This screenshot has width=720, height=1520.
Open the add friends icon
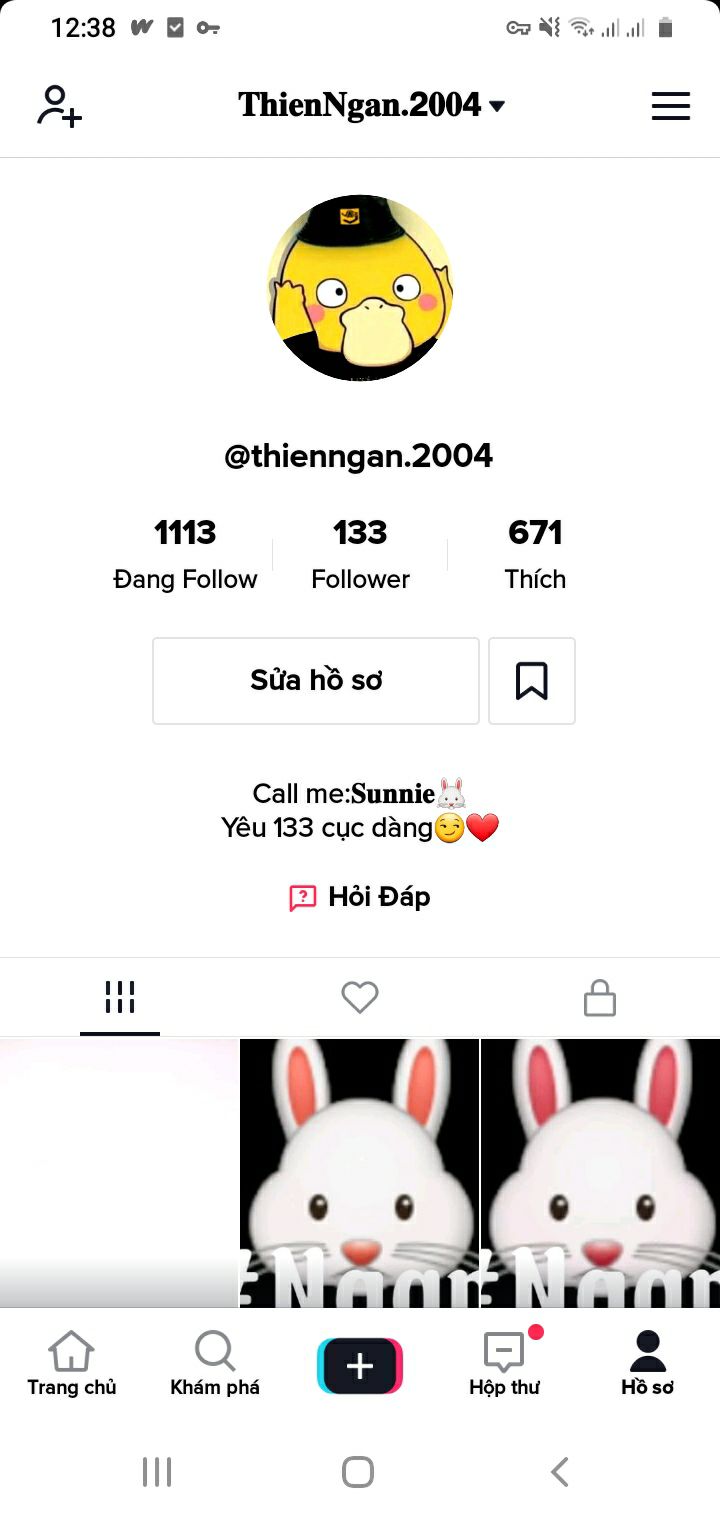[59, 106]
